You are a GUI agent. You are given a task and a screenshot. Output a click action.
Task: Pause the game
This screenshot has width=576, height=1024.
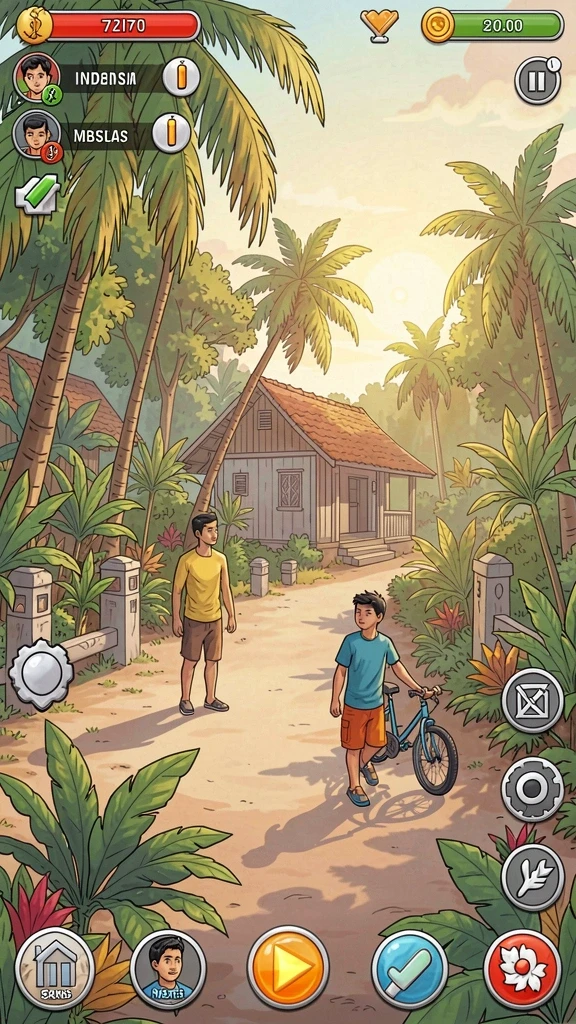click(x=537, y=80)
